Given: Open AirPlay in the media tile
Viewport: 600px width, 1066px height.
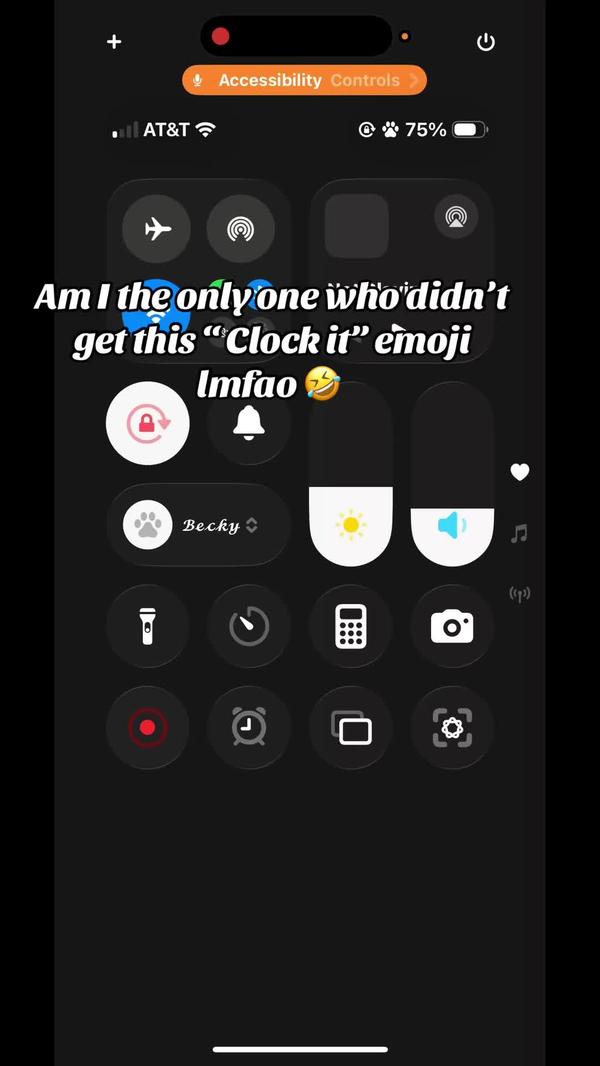Looking at the screenshot, I should pyautogui.click(x=456, y=216).
